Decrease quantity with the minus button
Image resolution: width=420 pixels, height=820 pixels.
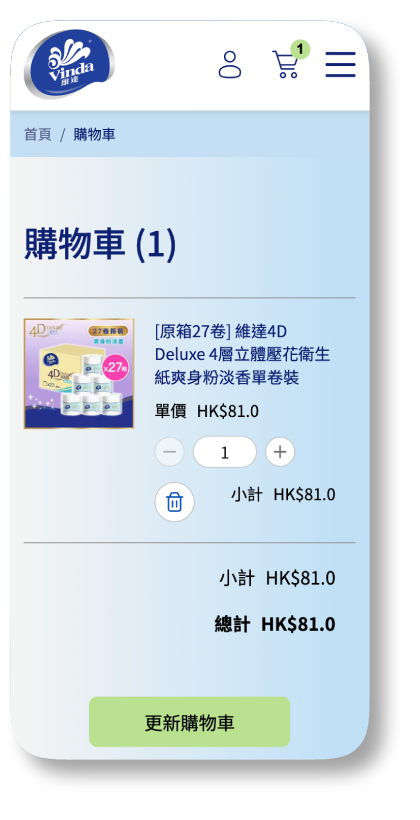point(169,452)
